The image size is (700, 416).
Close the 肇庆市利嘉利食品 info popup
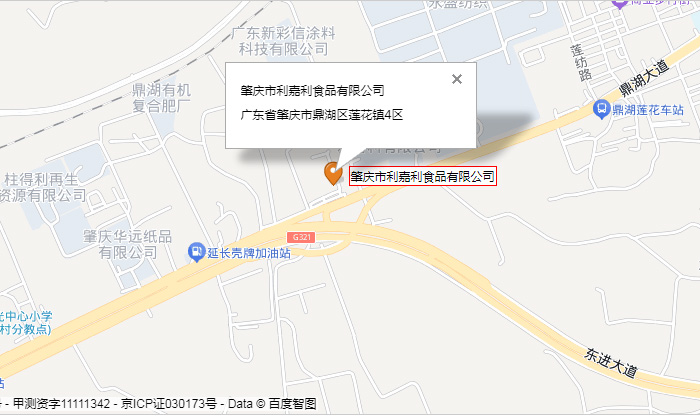457,80
